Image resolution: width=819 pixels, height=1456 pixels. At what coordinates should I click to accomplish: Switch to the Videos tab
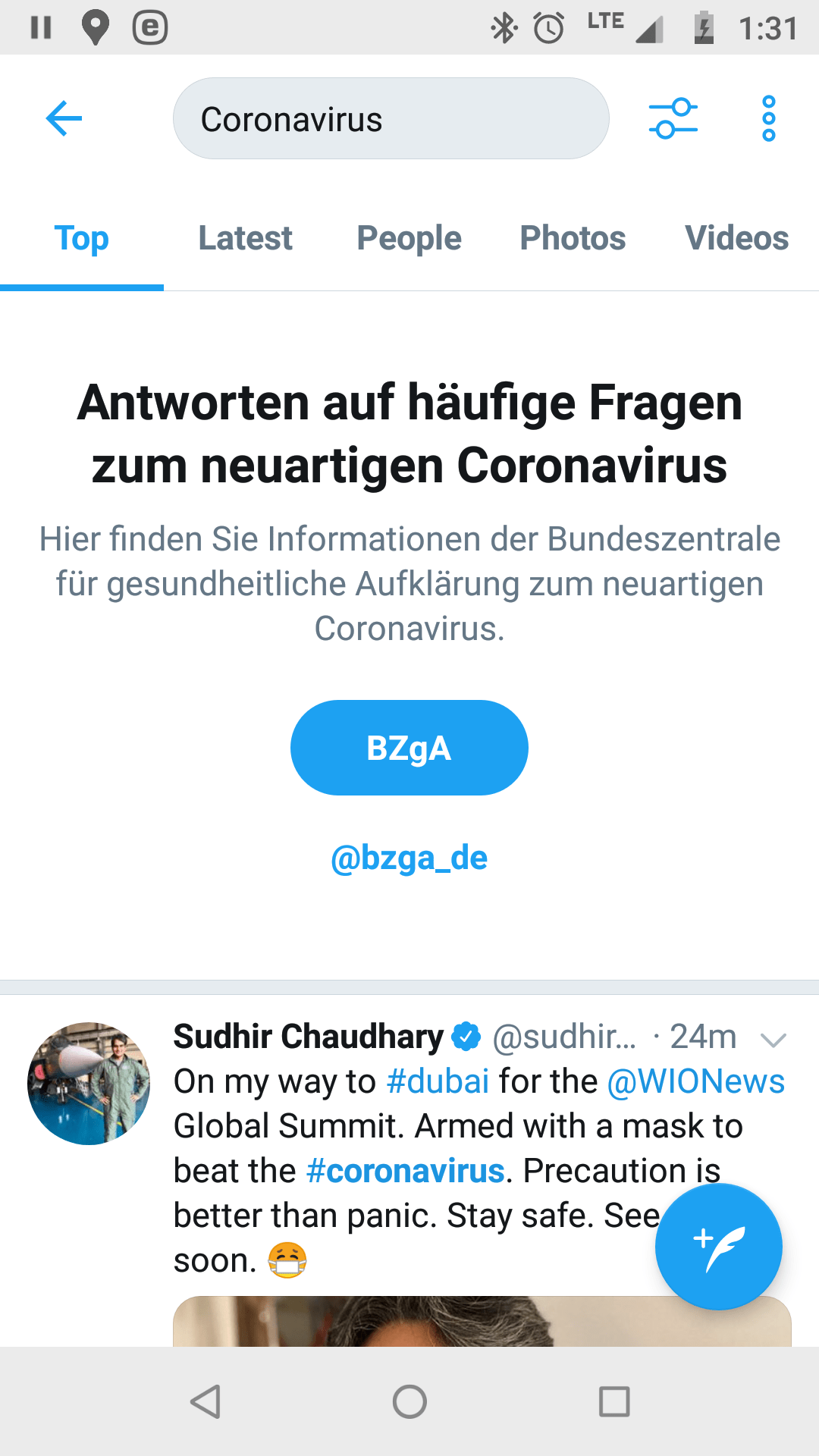tap(736, 238)
